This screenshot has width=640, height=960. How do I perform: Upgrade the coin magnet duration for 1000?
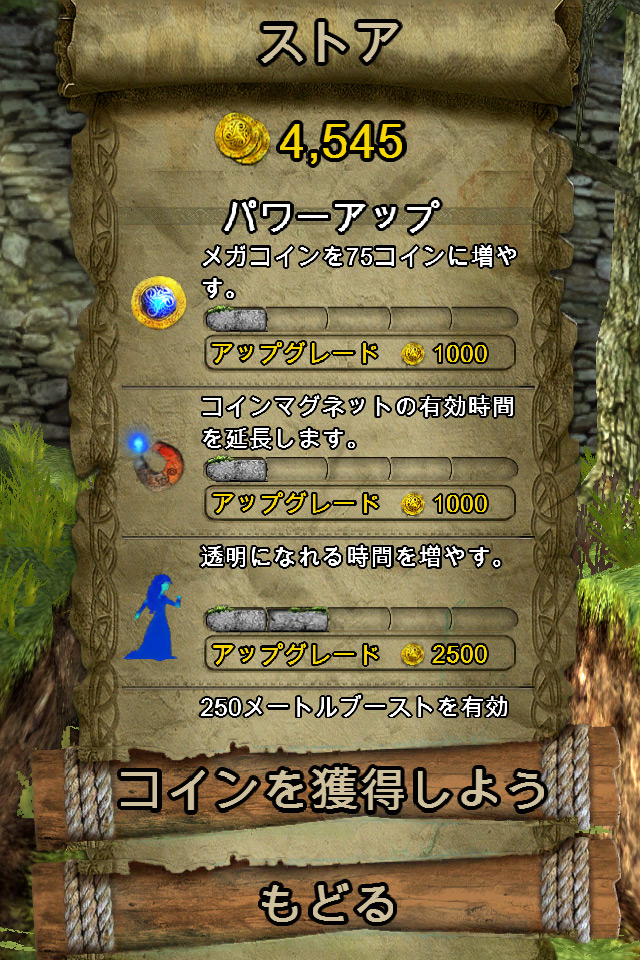click(359, 503)
